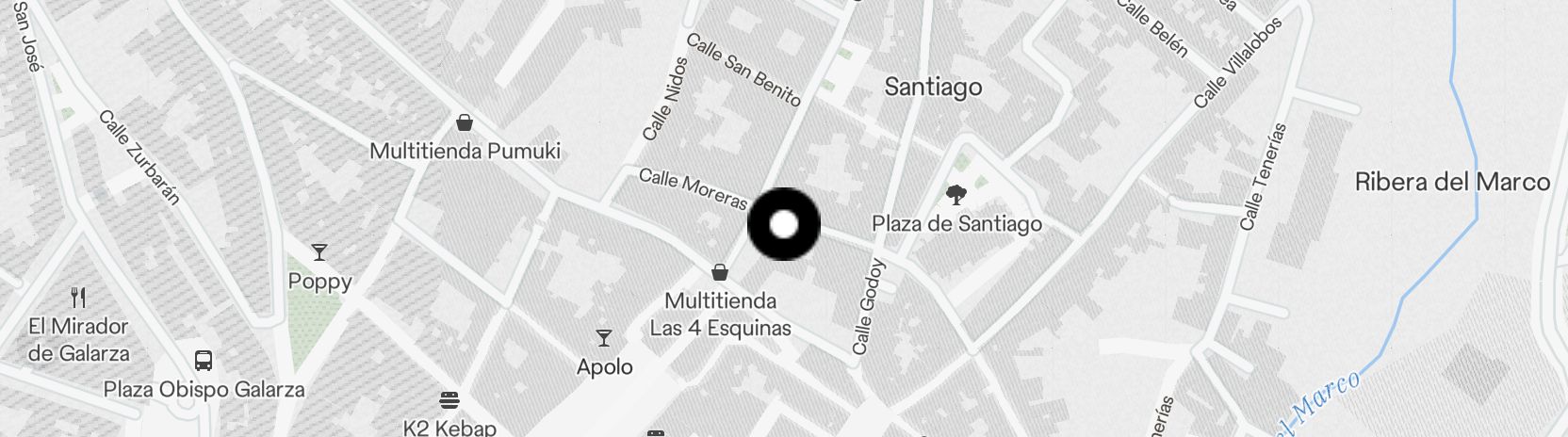Select the Multitienda Pumuki shop marker
1568x437 pixels.
464,122
